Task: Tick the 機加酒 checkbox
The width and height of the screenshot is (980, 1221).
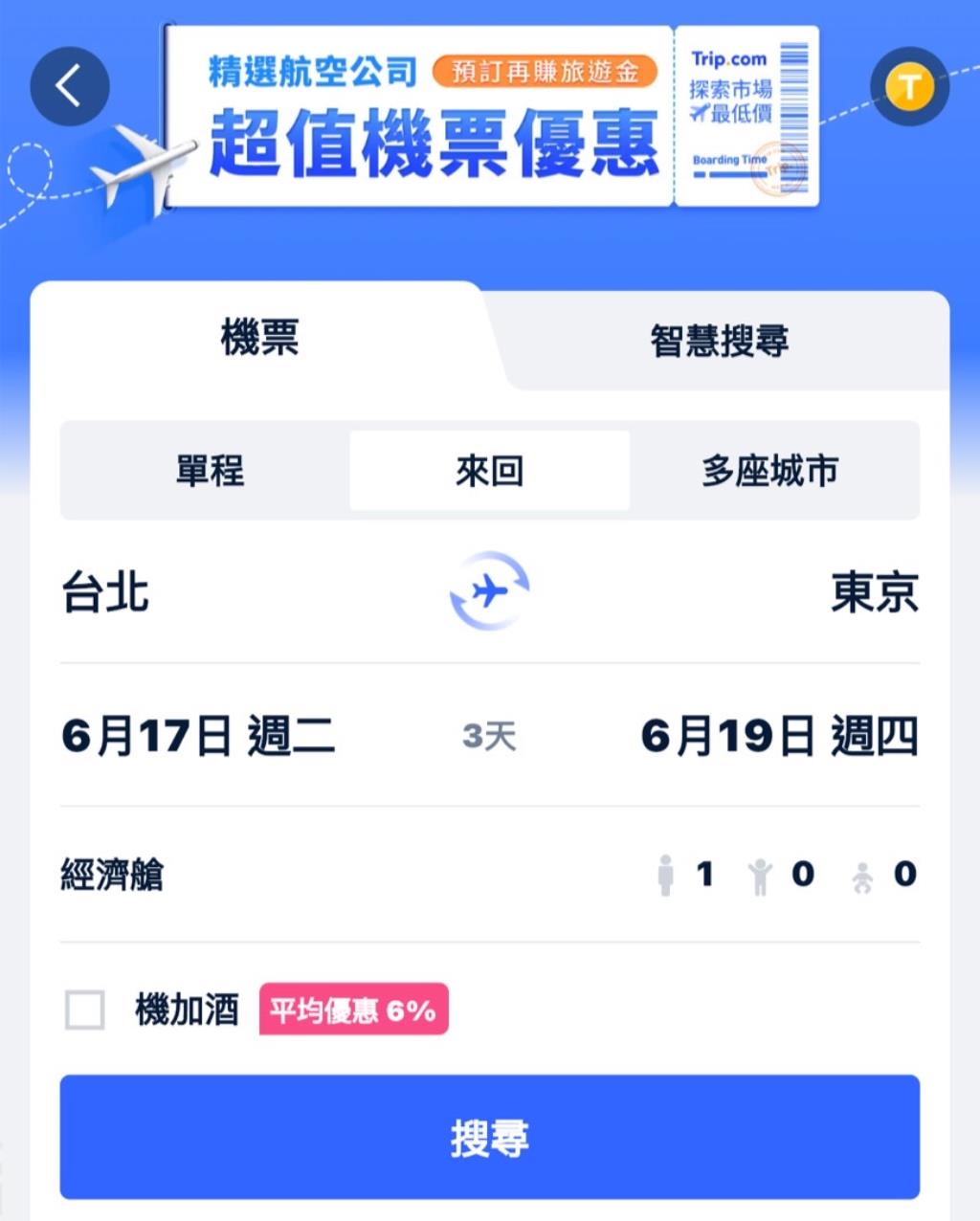Action: click(85, 1010)
